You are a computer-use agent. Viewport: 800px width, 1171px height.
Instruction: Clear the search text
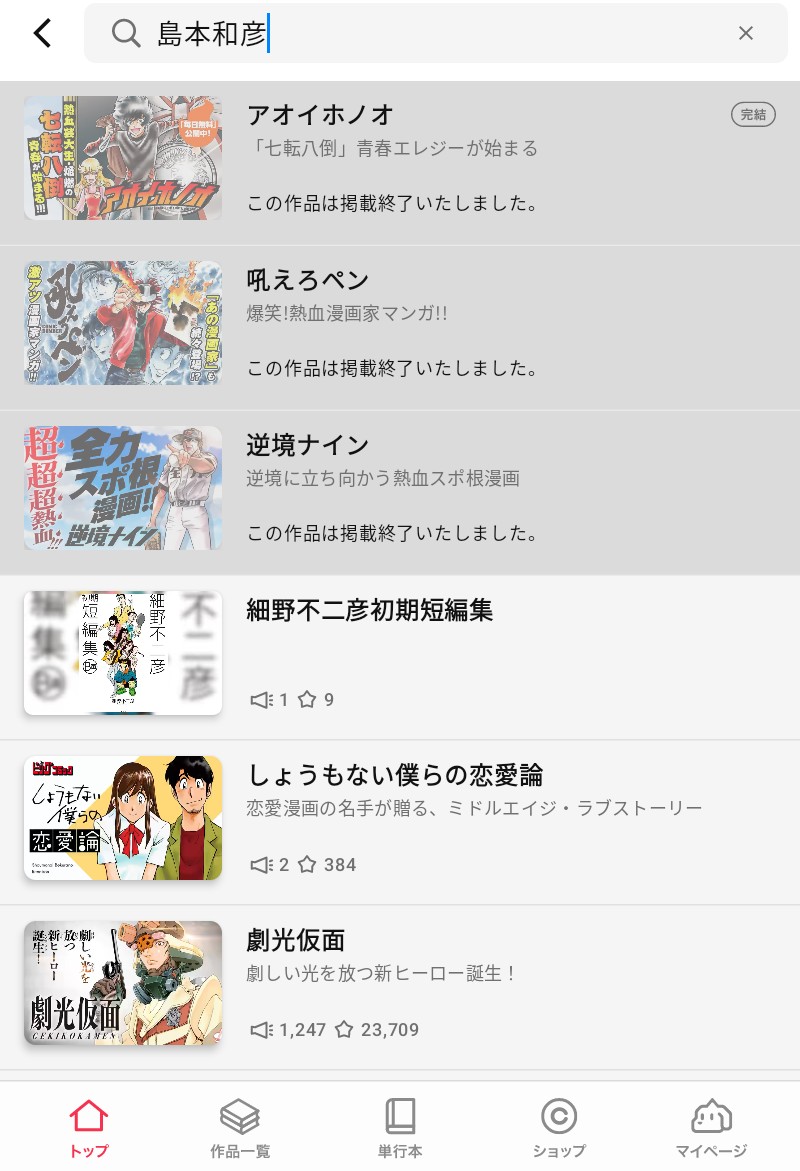[x=745, y=33]
